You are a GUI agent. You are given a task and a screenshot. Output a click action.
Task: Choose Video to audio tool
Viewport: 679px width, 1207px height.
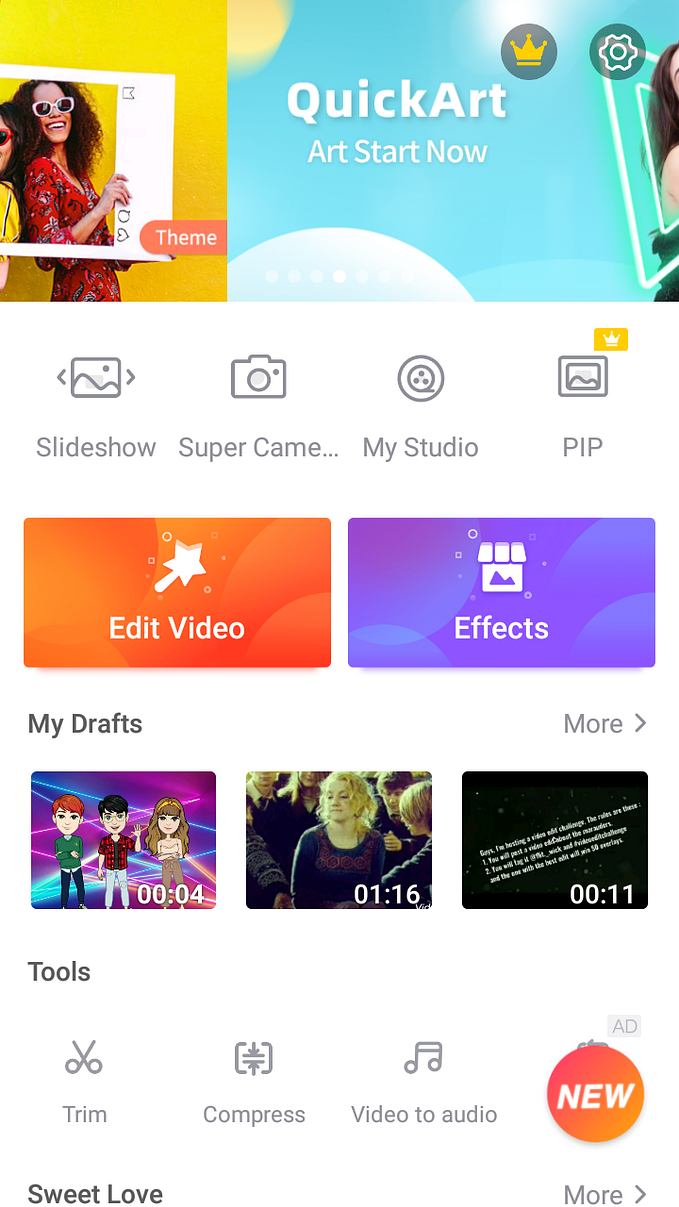click(x=424, y=1080)
